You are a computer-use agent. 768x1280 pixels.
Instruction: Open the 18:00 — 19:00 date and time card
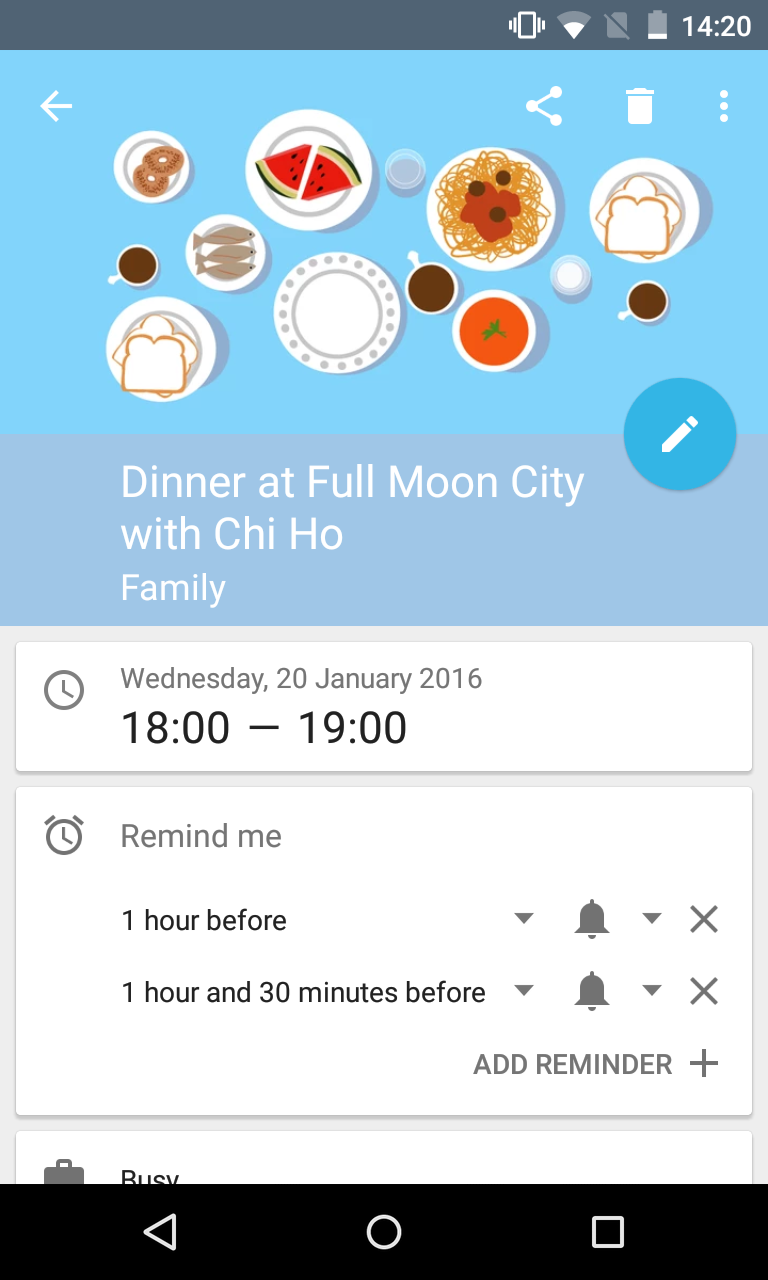[384, 707]
